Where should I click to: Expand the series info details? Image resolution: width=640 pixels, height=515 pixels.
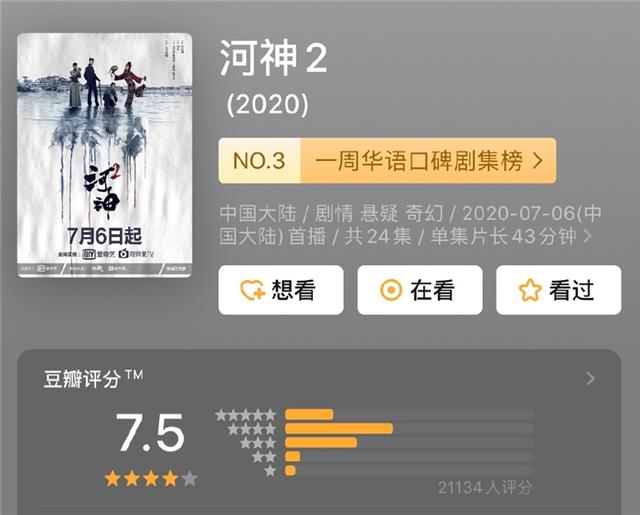pos(586,237)
